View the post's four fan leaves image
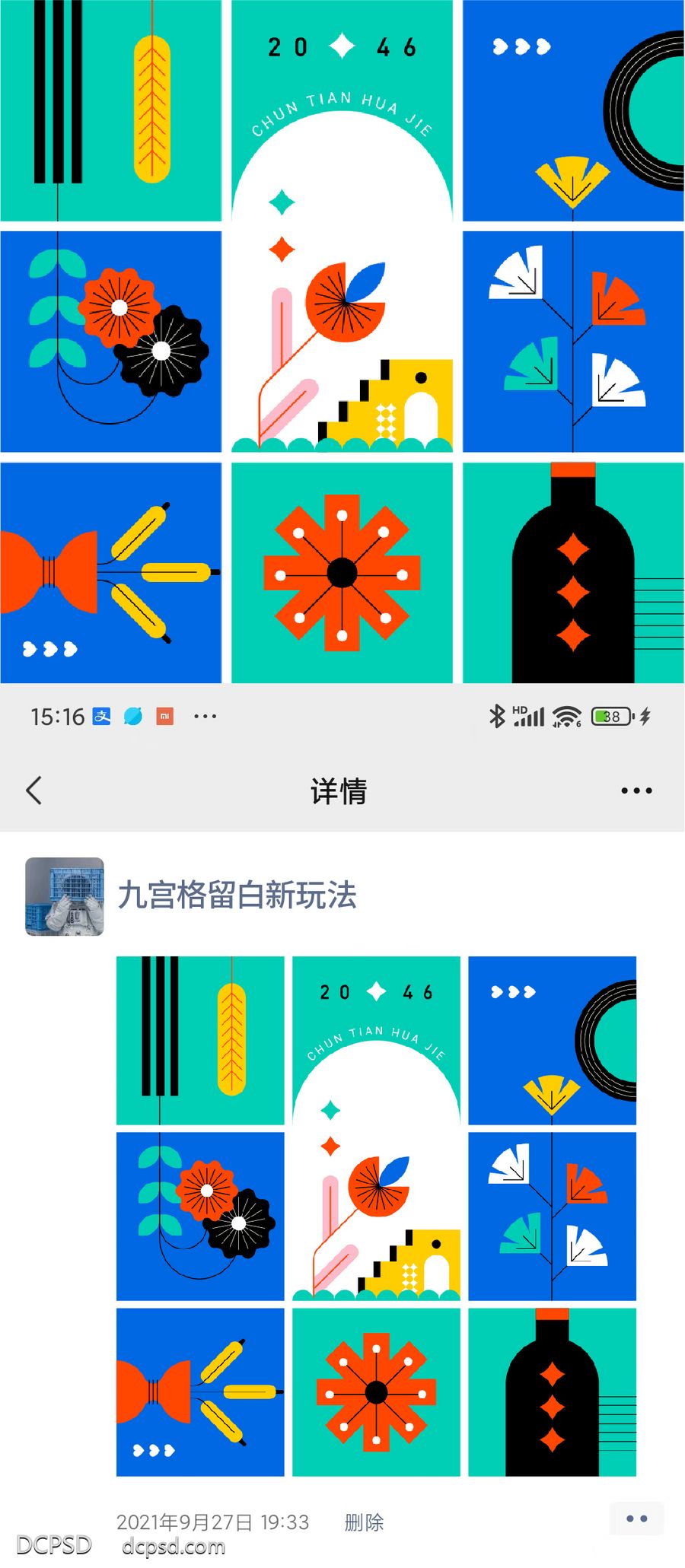 point(553,1217)
